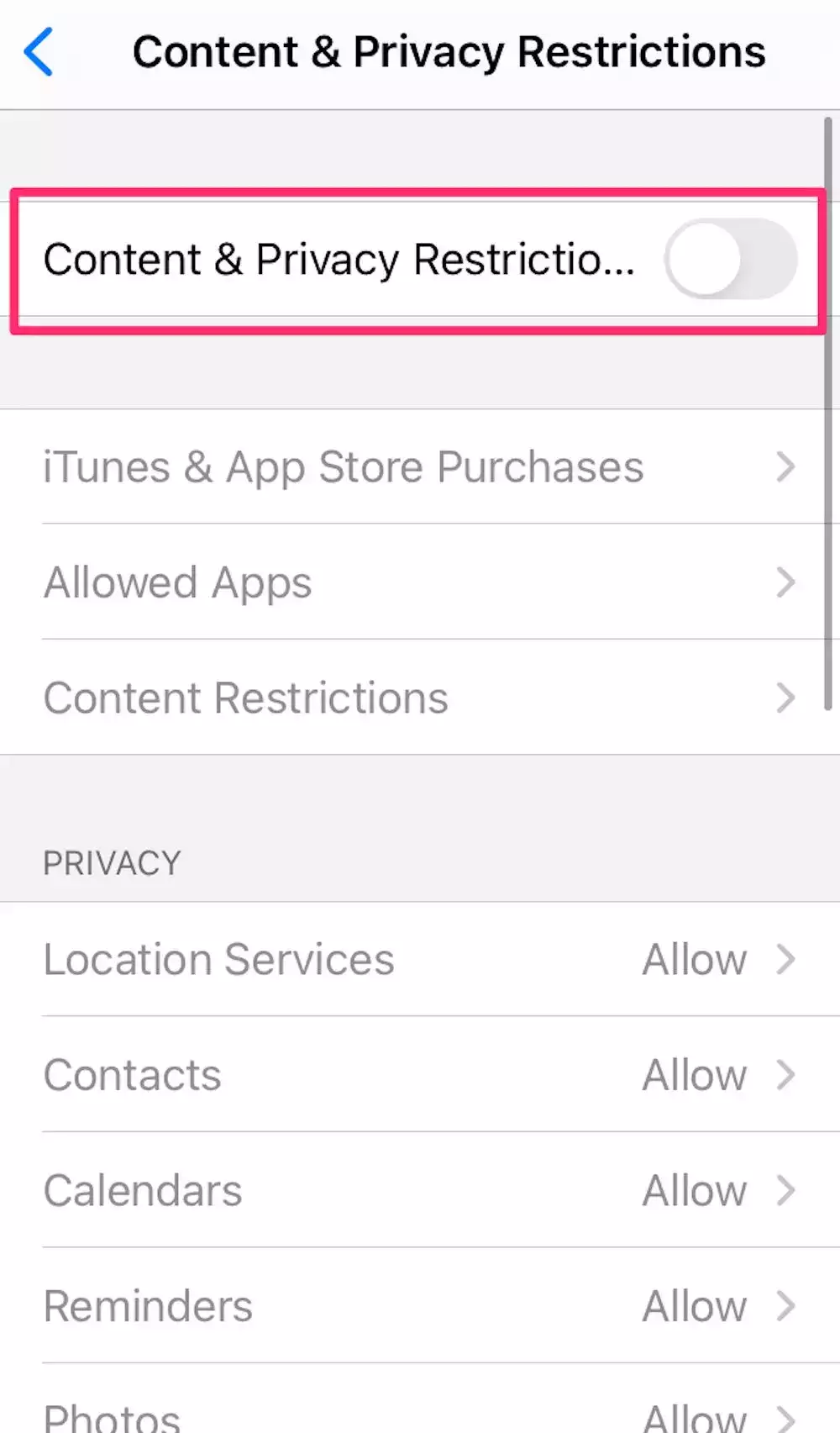Screen dimensions: 840x1433
Task: Open Calendars privacy setting
Action: [418, 1191]
